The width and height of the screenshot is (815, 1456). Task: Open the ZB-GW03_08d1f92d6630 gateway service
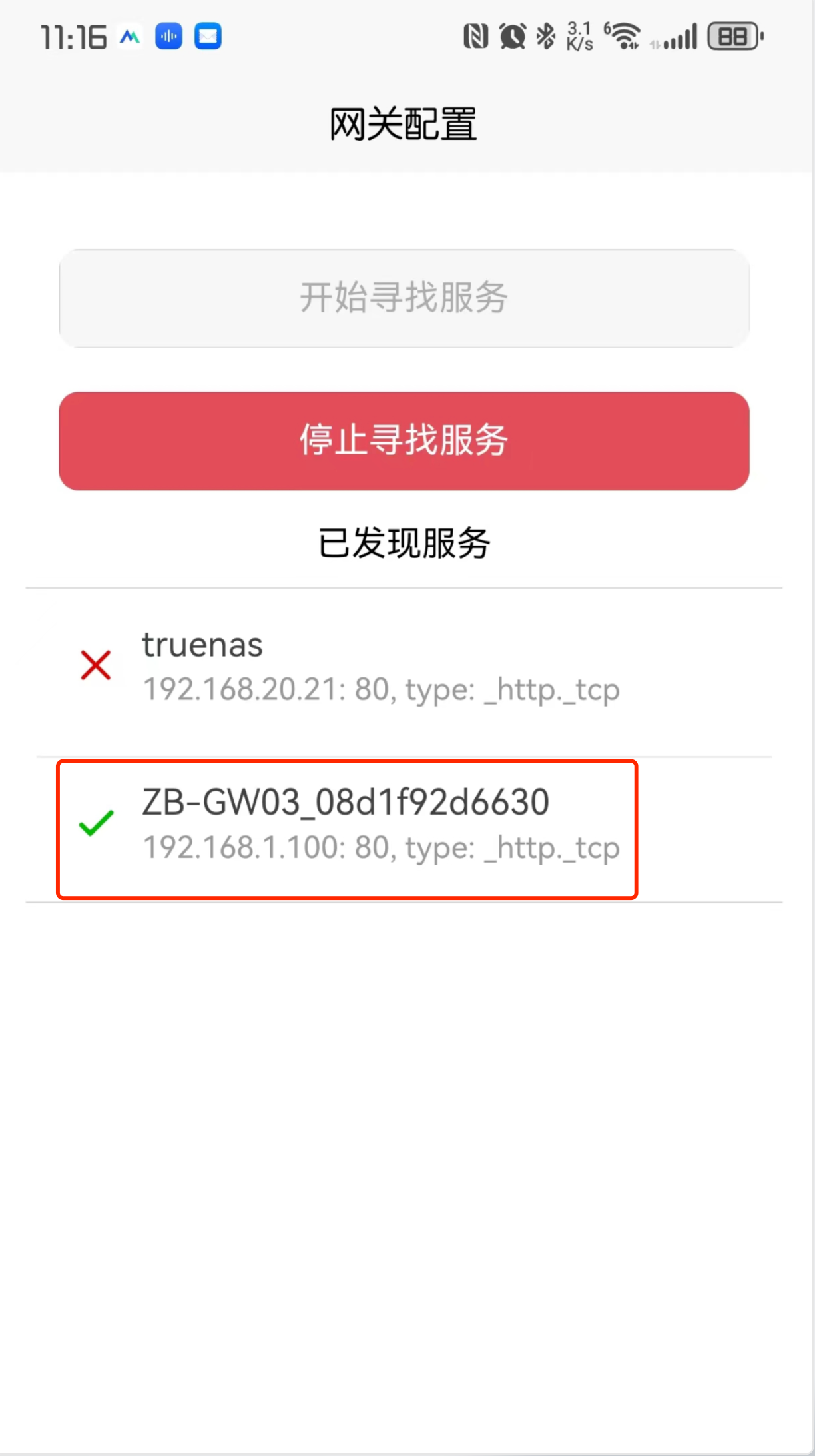[x=404, y=829]
